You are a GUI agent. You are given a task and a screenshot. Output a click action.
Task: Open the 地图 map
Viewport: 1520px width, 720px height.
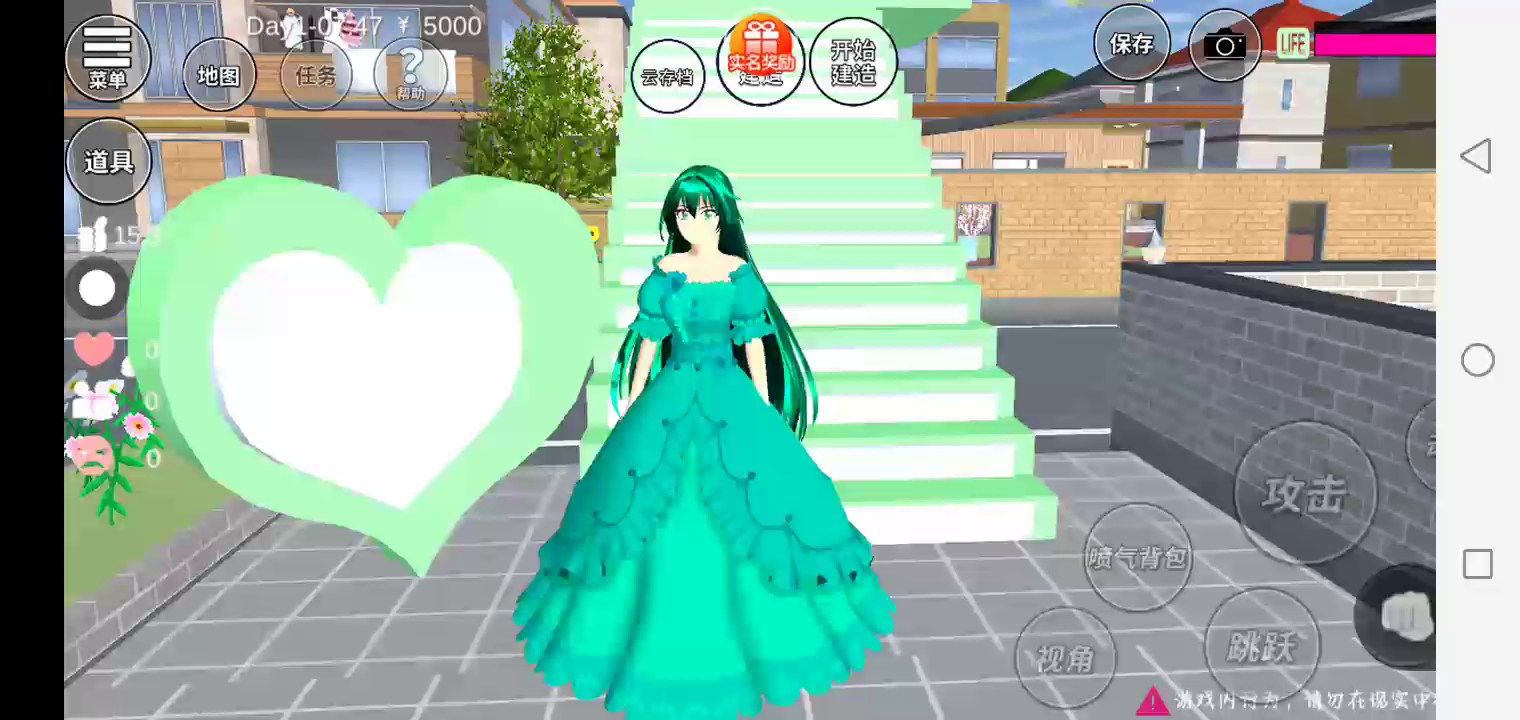click(219, 75)
